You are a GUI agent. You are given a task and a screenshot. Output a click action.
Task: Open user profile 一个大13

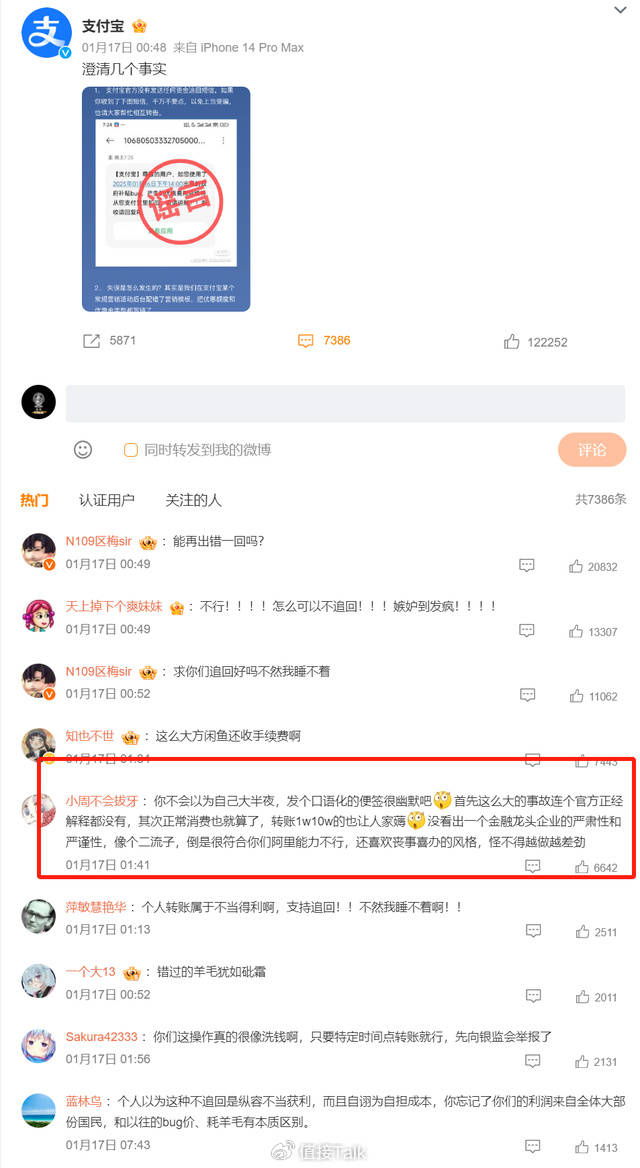tap(91, 971)
